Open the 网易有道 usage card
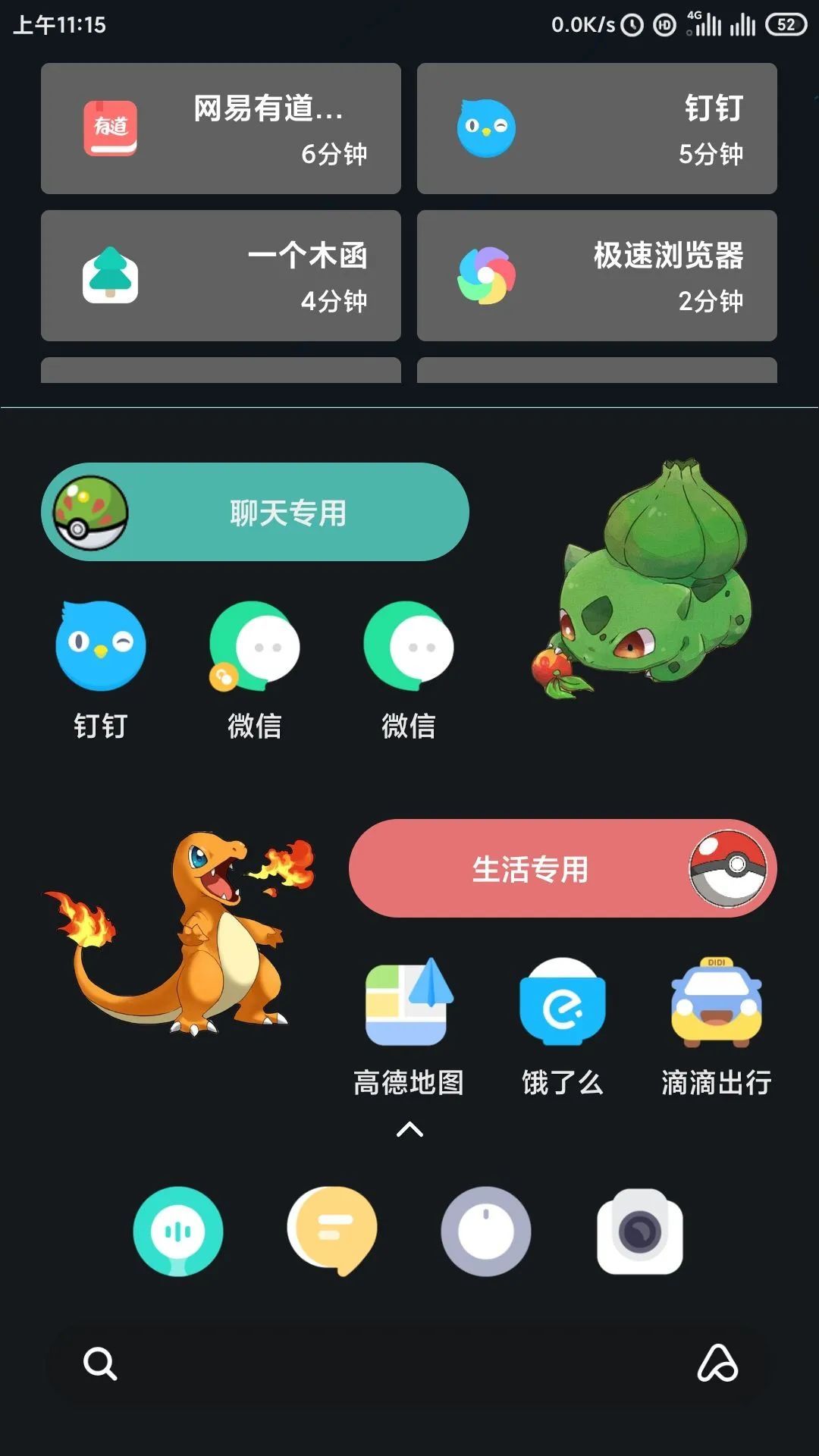 (221, 128)
